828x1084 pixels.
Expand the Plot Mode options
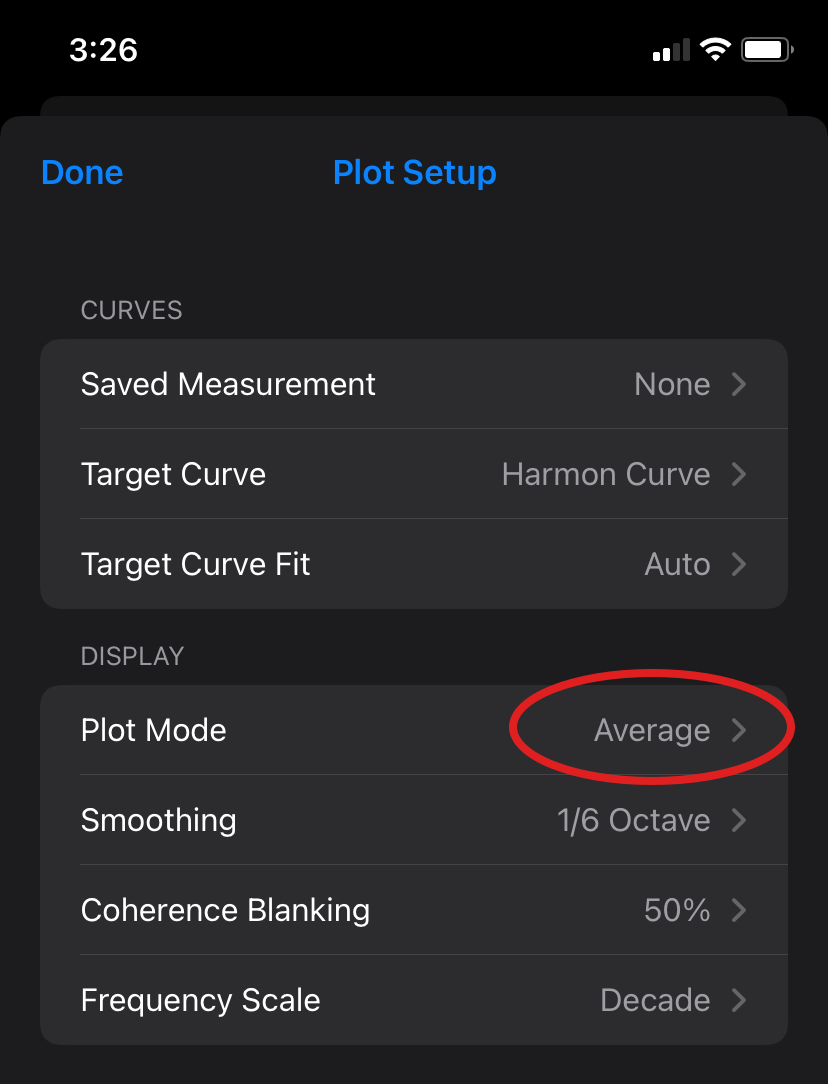tap(738, 730)
